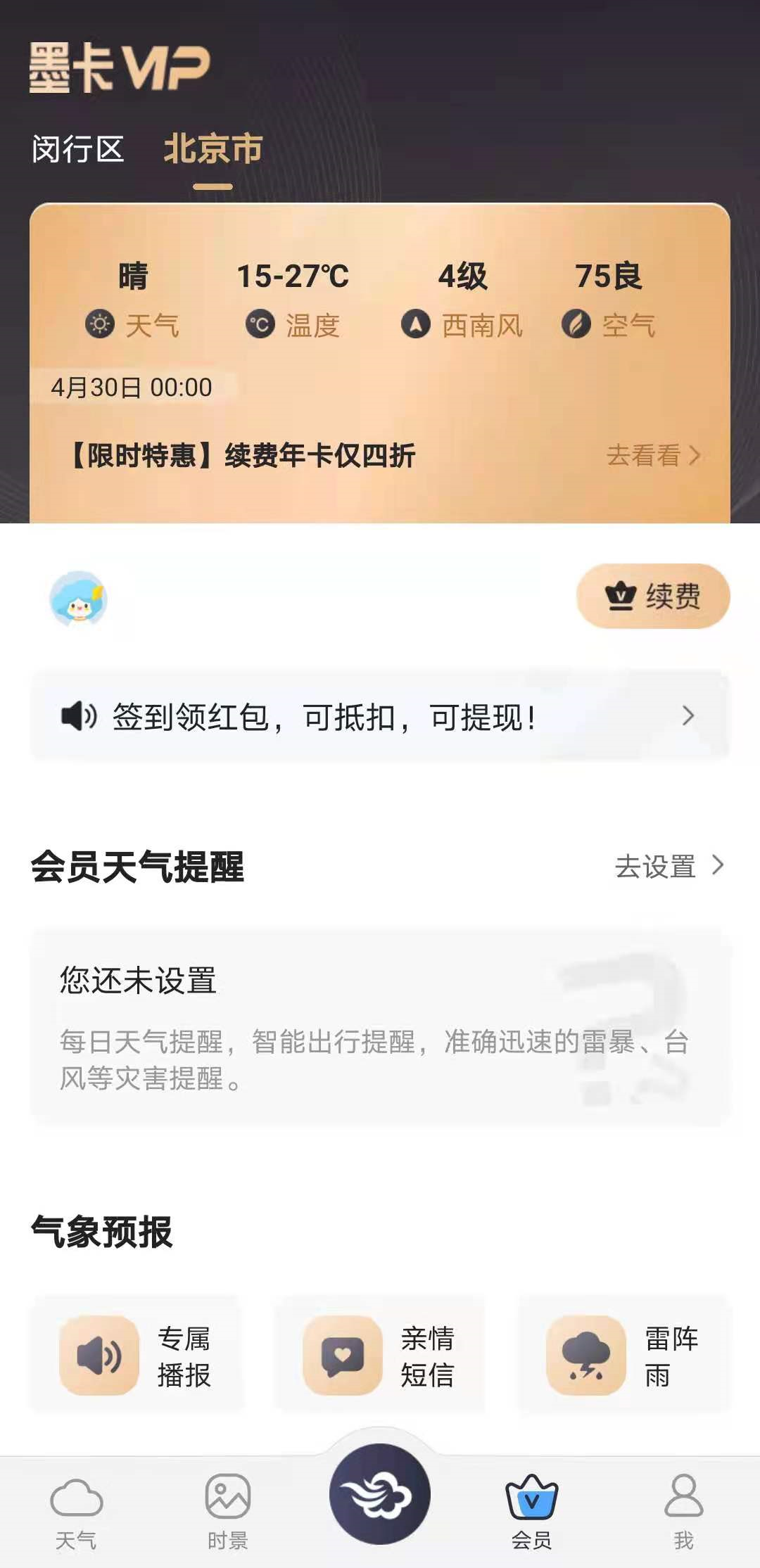The height and width of the screenshot is (1568, 760).
Task: Open 专属播报 forecast feature
Action: pyautogui.click(x=137, y=1356)
